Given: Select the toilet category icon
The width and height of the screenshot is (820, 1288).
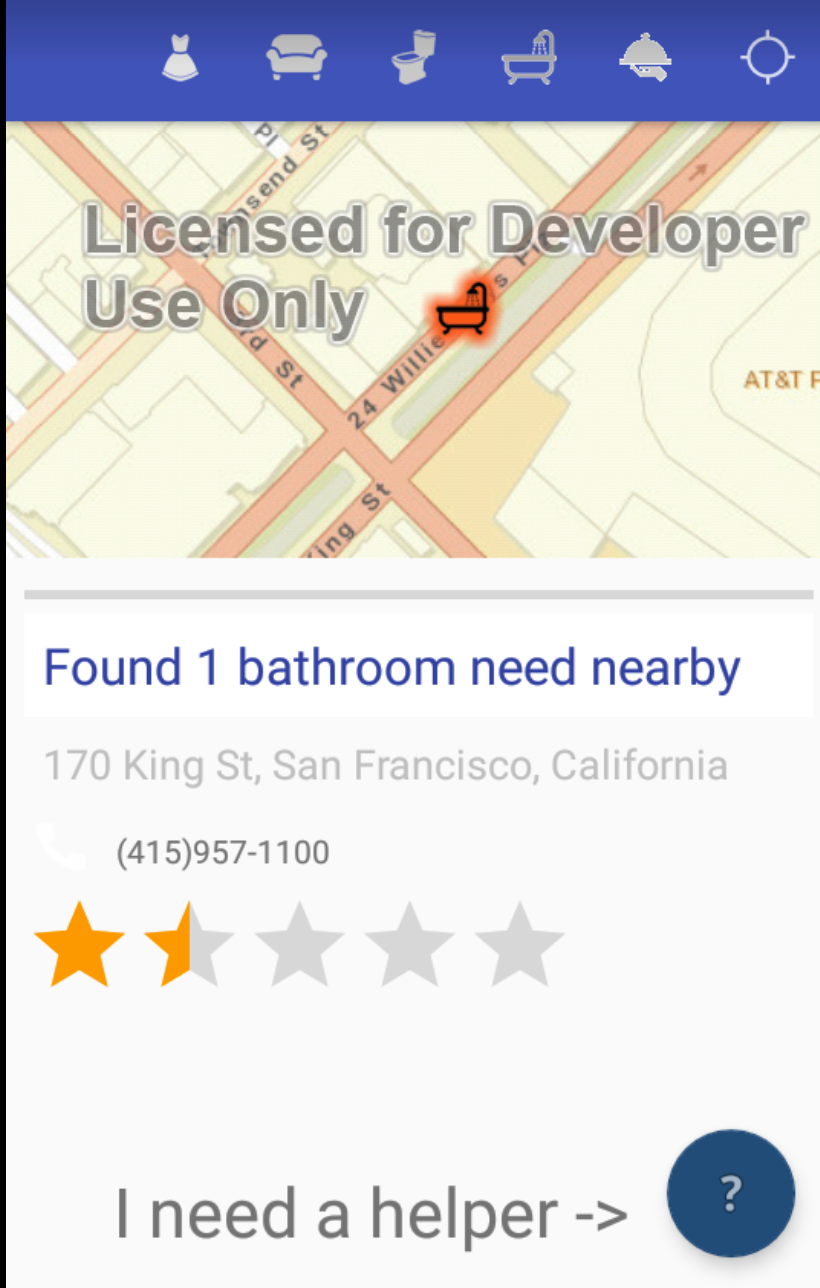Looking at the screenshot, I should [414, 58].
